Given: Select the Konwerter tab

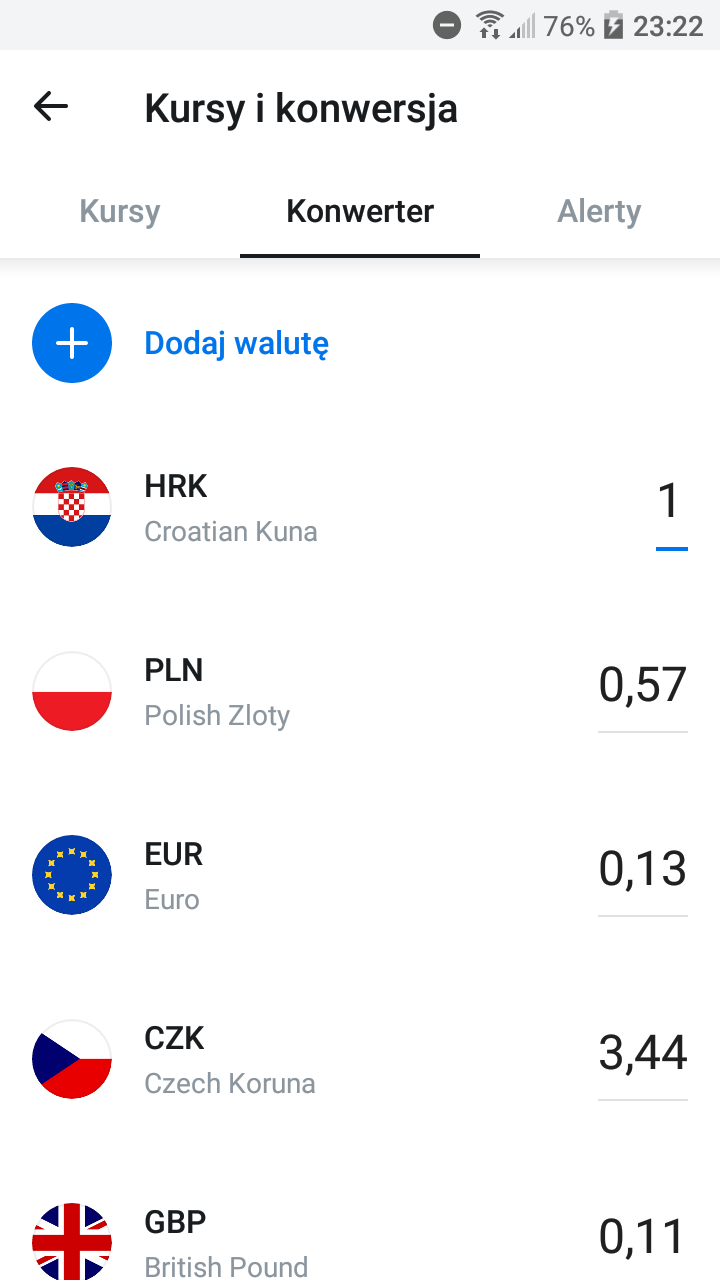Looking at the screenshot, I should [360, 212].
